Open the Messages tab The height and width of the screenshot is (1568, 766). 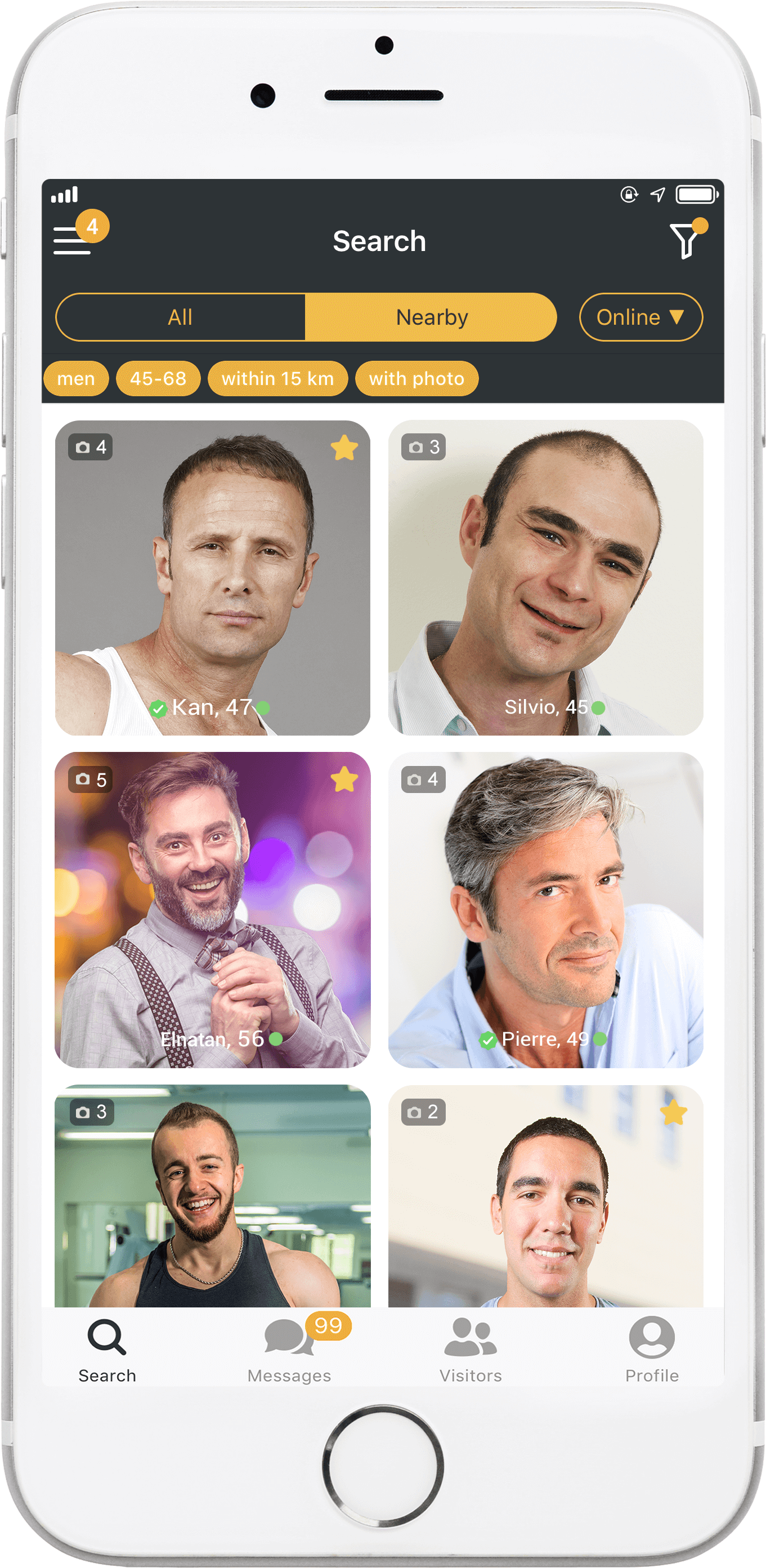pyautogui.click(x=290, y=1349)
